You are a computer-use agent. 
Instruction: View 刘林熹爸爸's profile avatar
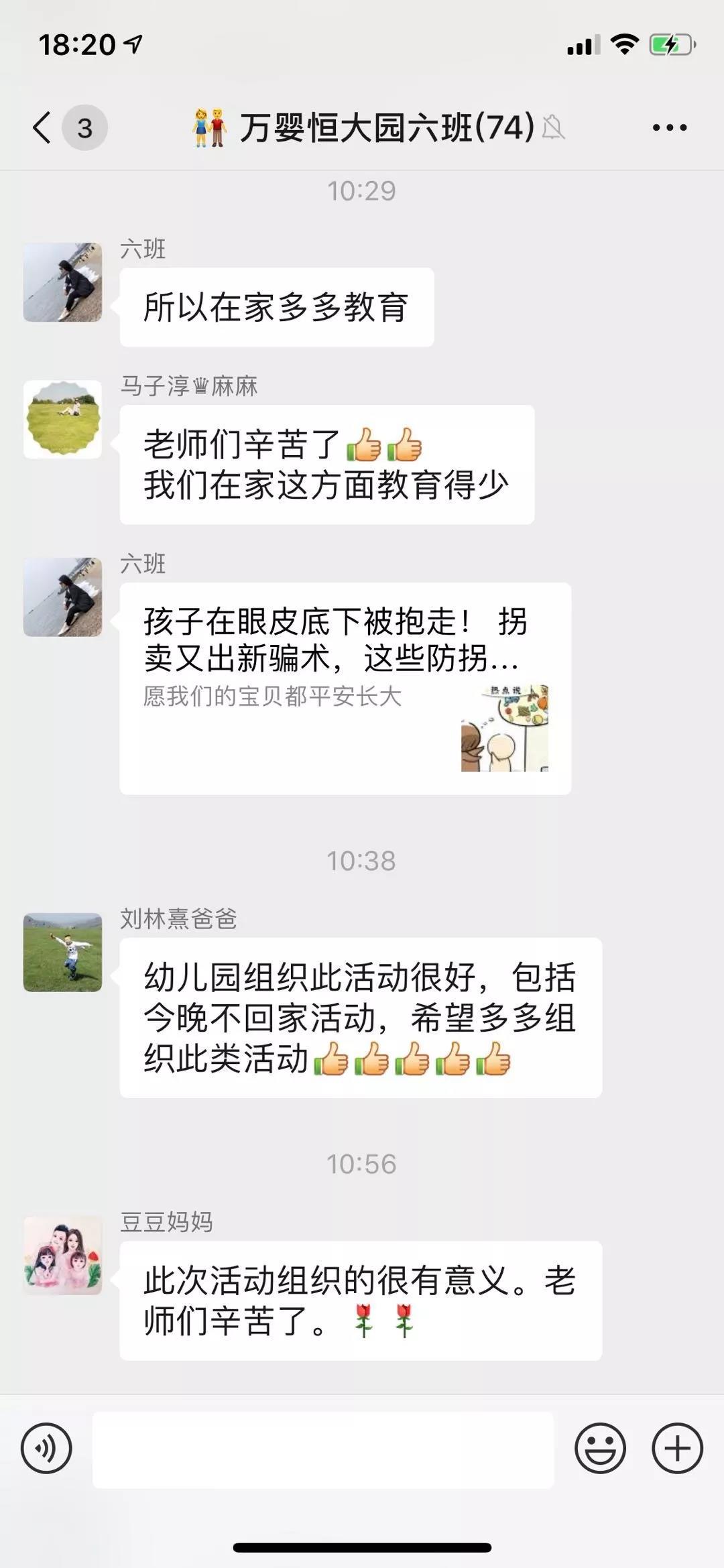click(x=63, y=952)
